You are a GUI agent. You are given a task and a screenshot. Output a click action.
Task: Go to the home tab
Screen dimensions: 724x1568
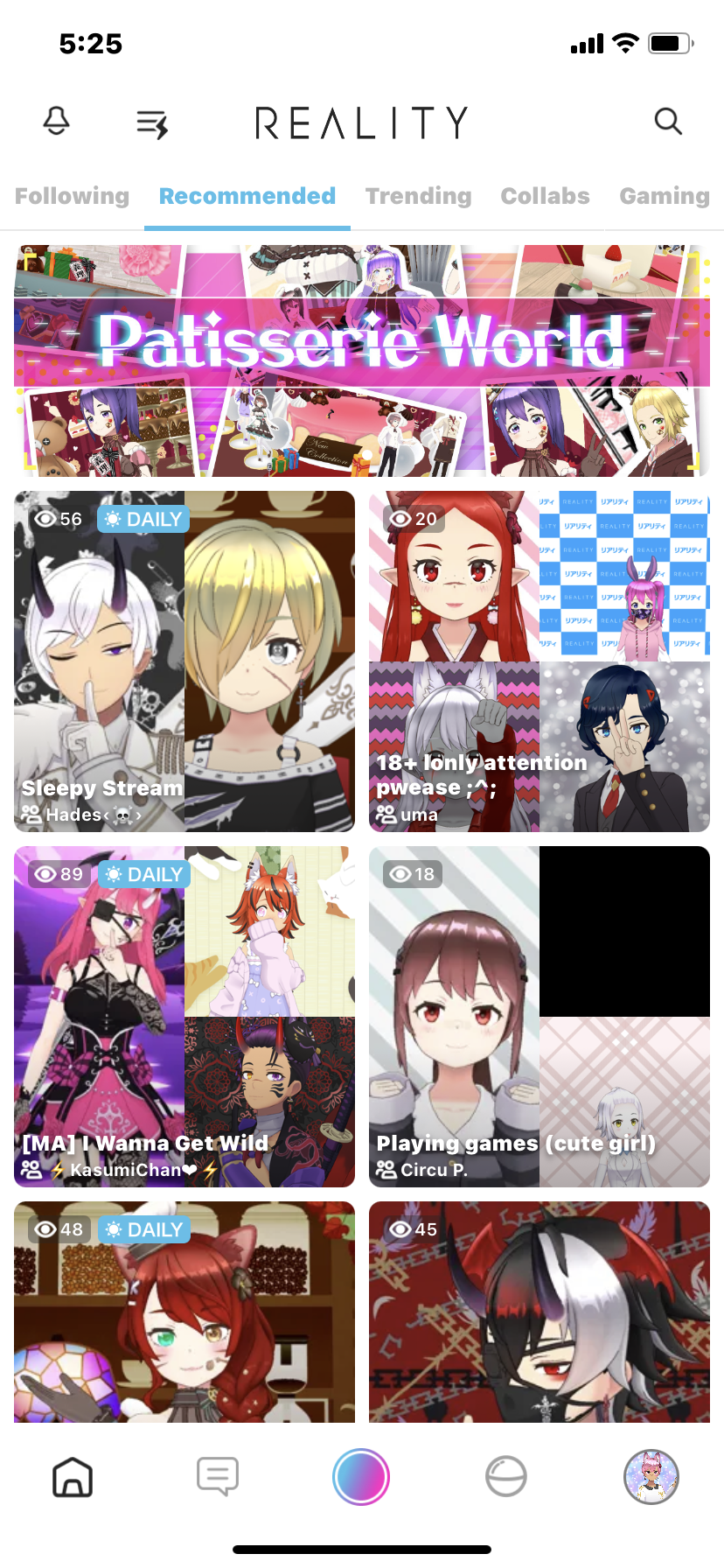coord(73,1477)
